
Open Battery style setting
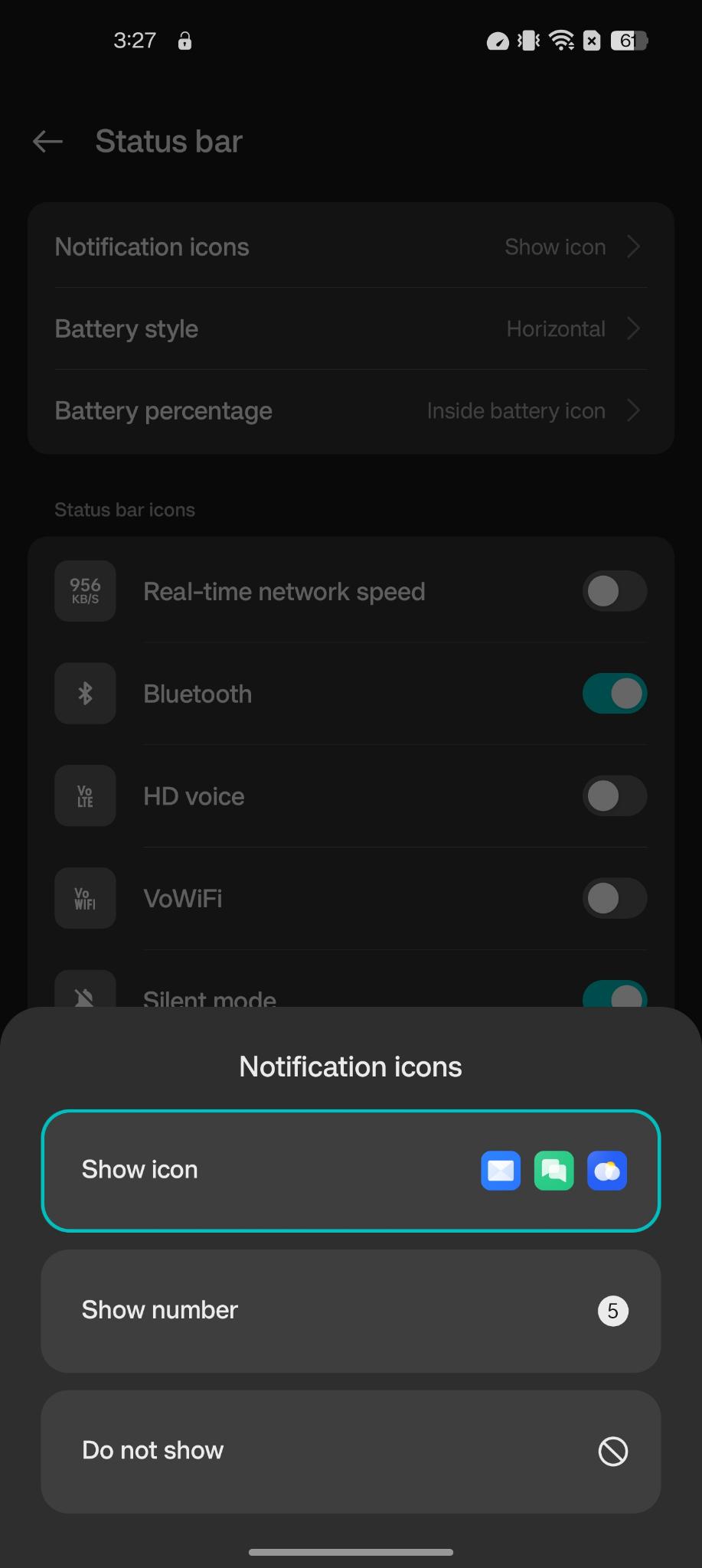[x=351, y=328]
